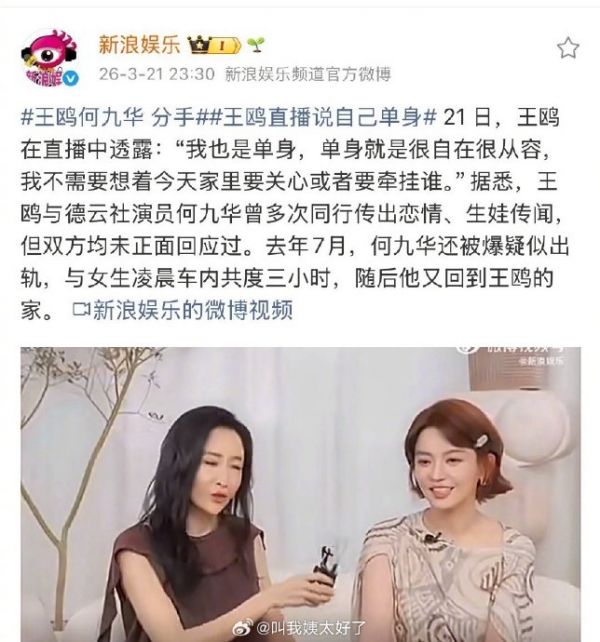Tap the 新浪娱乐 account name
This screenshot has height=642, width=600.
click(x=139, y=45)
